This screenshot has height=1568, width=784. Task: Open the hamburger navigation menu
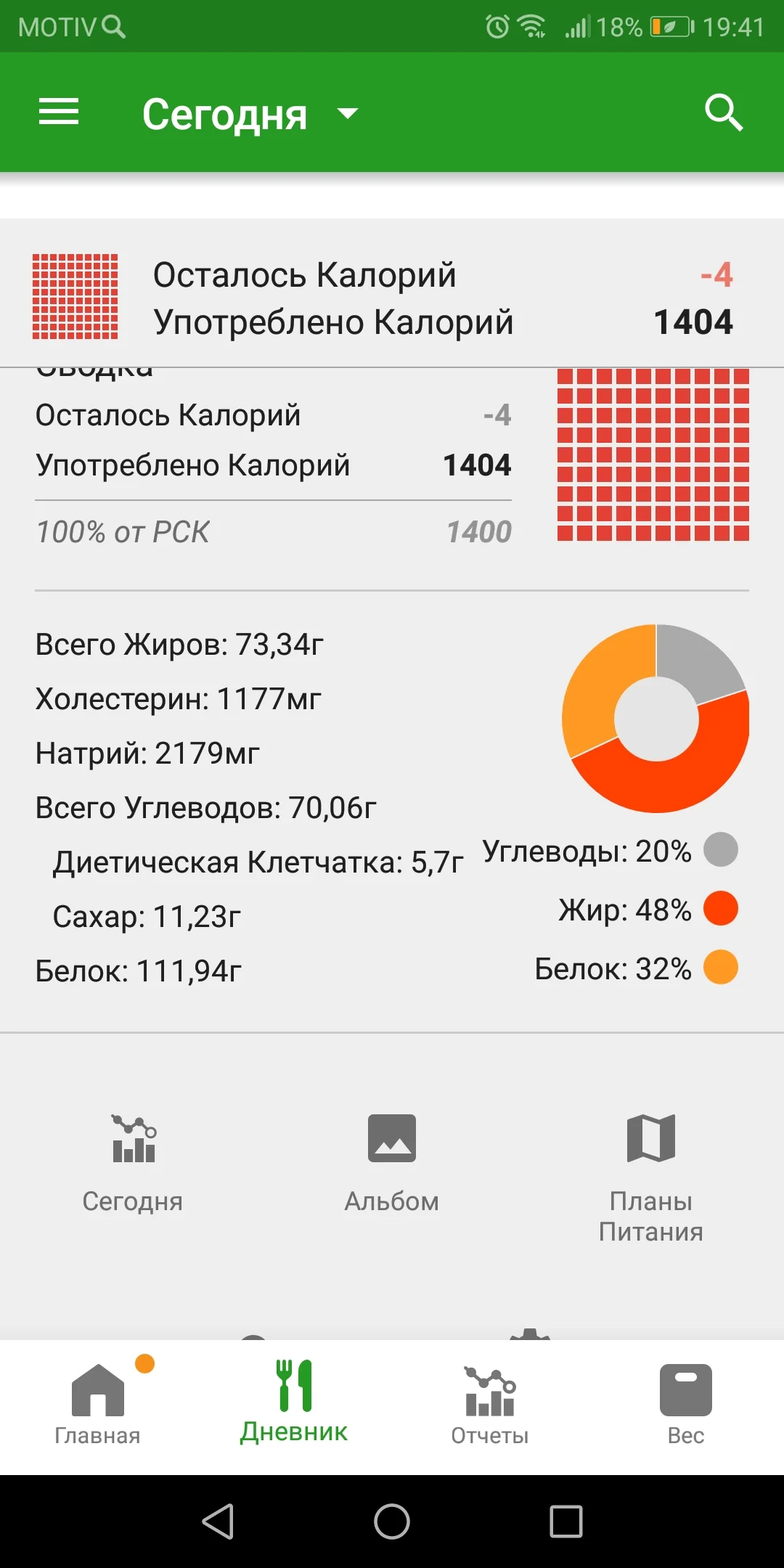(59, 113)
